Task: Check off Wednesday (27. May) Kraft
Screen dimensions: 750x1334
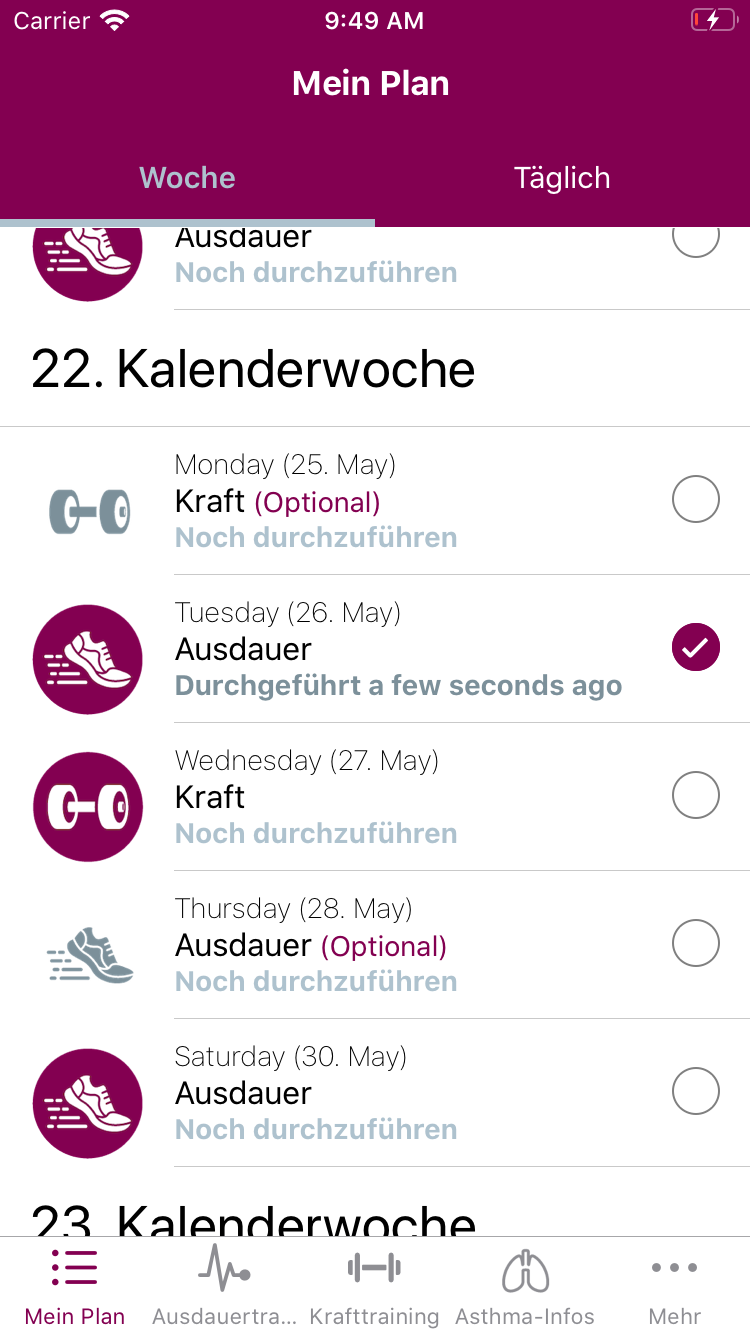Action: (x=695, y=796)
